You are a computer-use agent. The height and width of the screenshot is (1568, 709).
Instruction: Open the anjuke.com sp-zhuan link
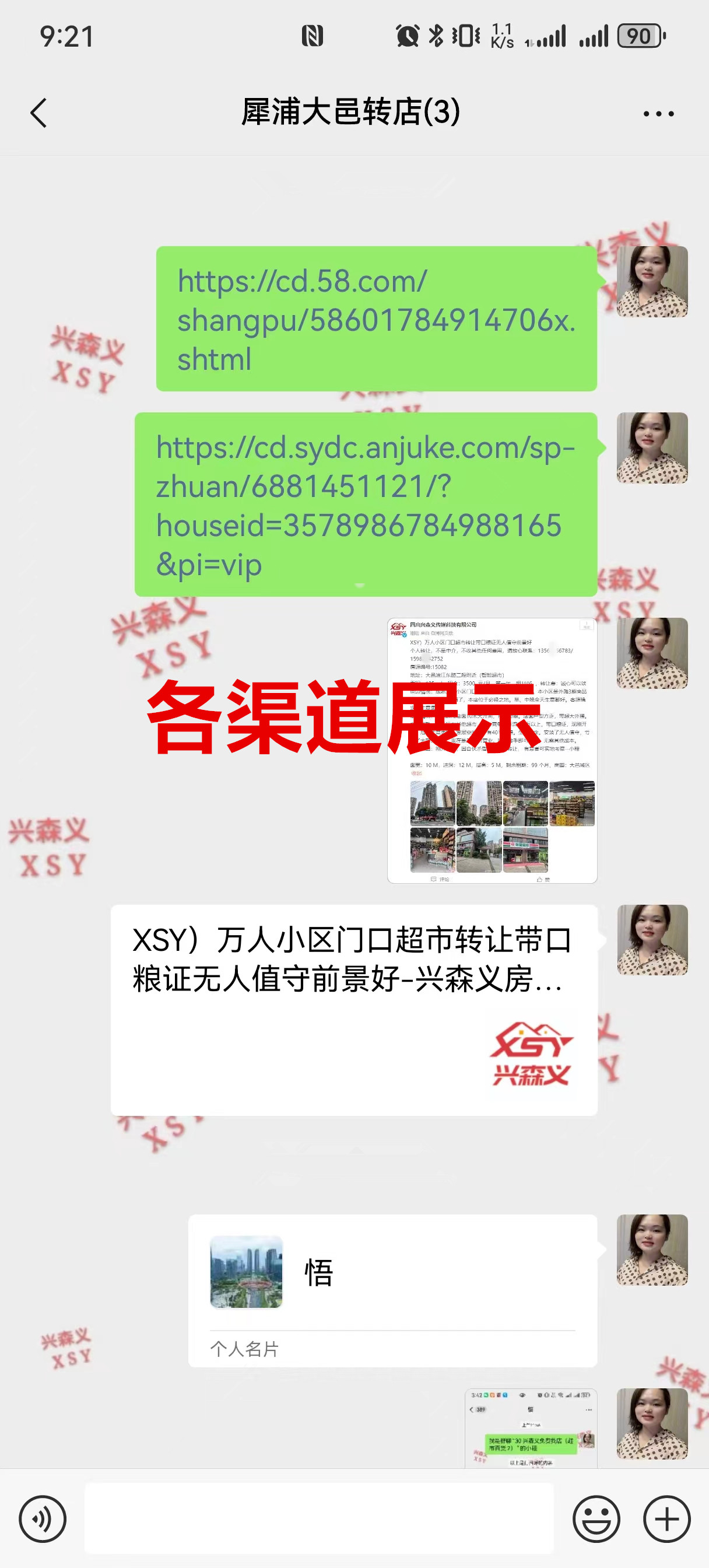pyautogui.click(x=365, y=505)
